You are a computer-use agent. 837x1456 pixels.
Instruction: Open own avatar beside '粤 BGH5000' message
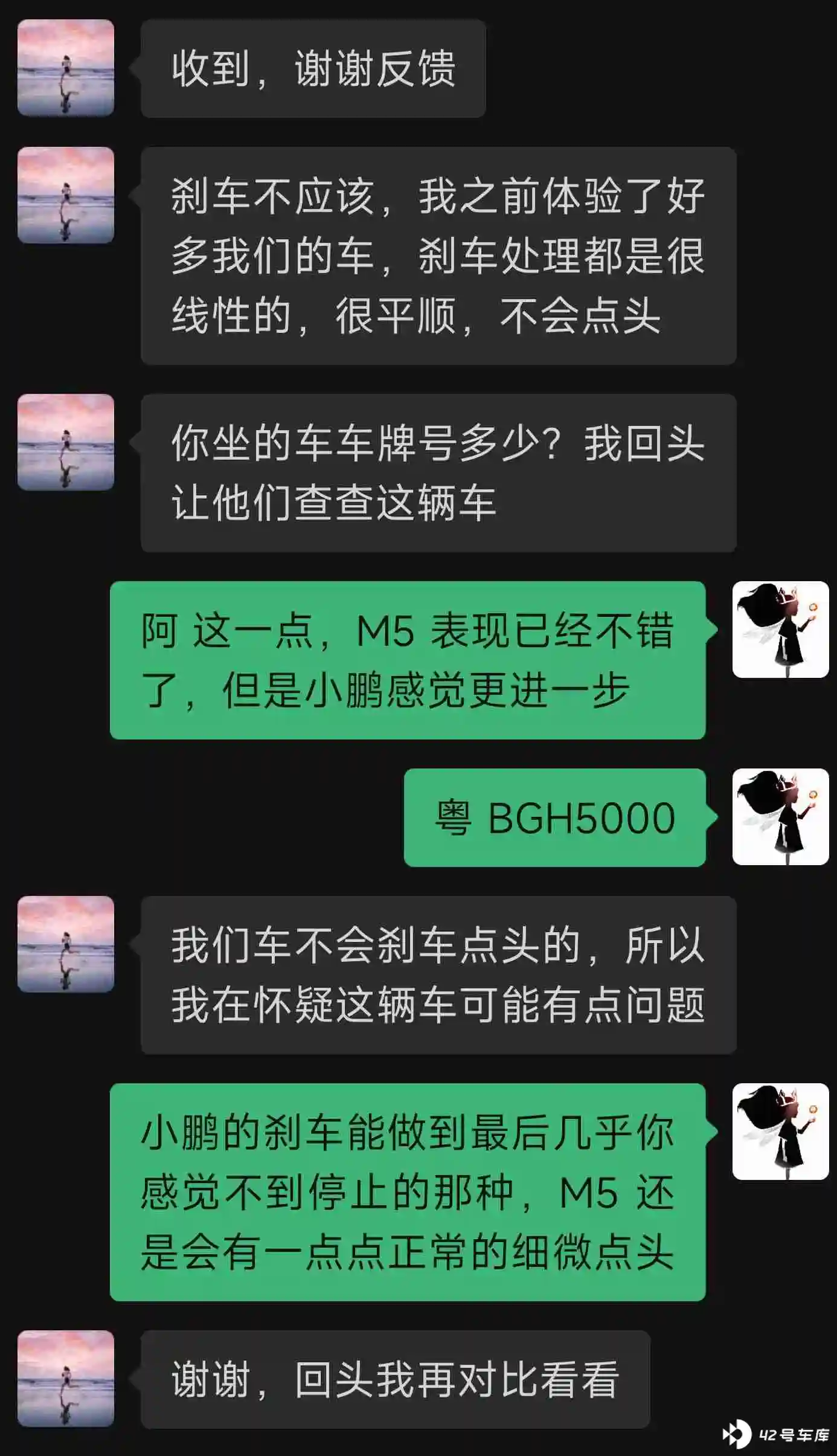pos(780,817)
